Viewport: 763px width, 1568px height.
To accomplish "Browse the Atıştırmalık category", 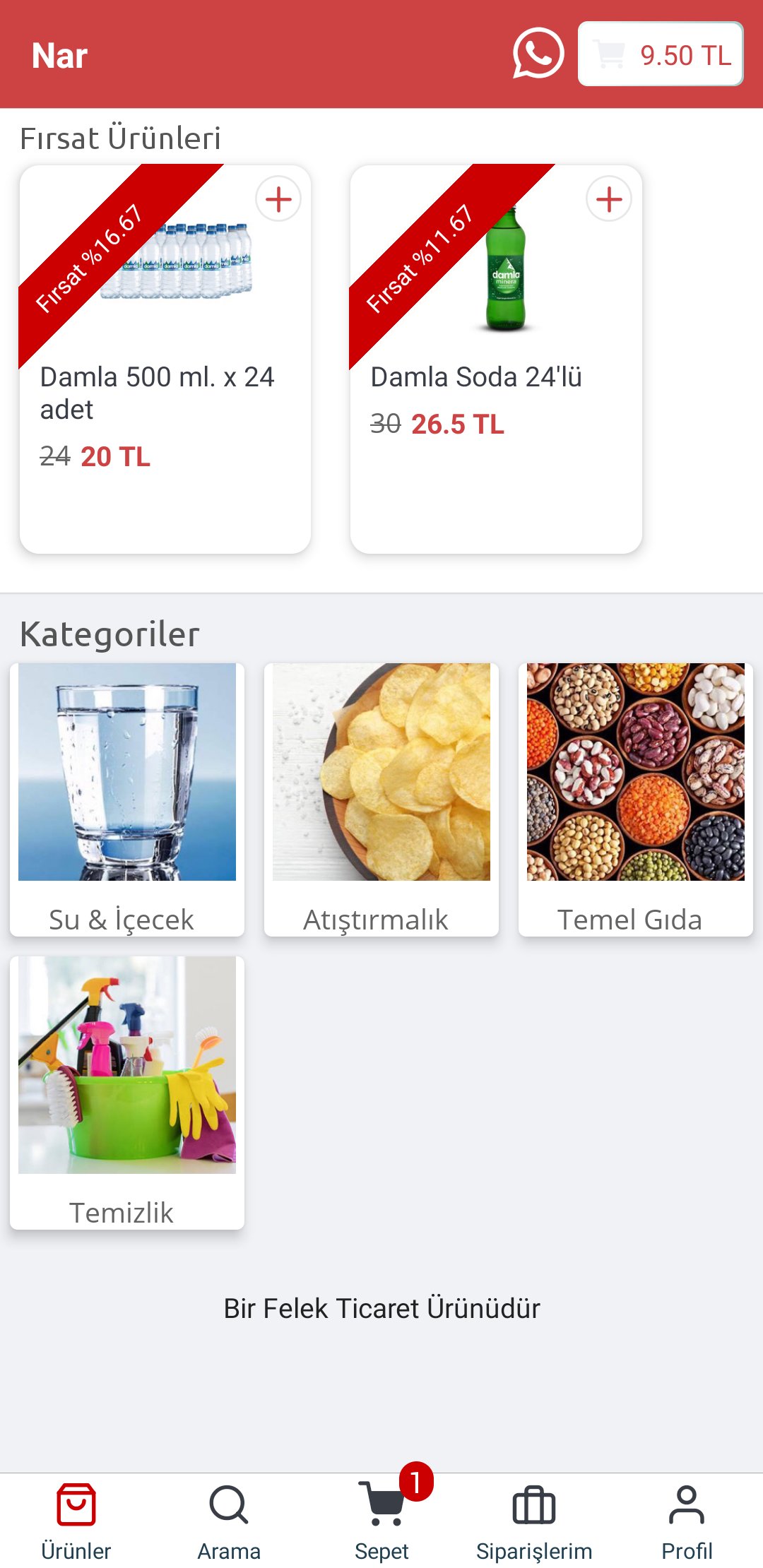I will click(x=381, y=800).
